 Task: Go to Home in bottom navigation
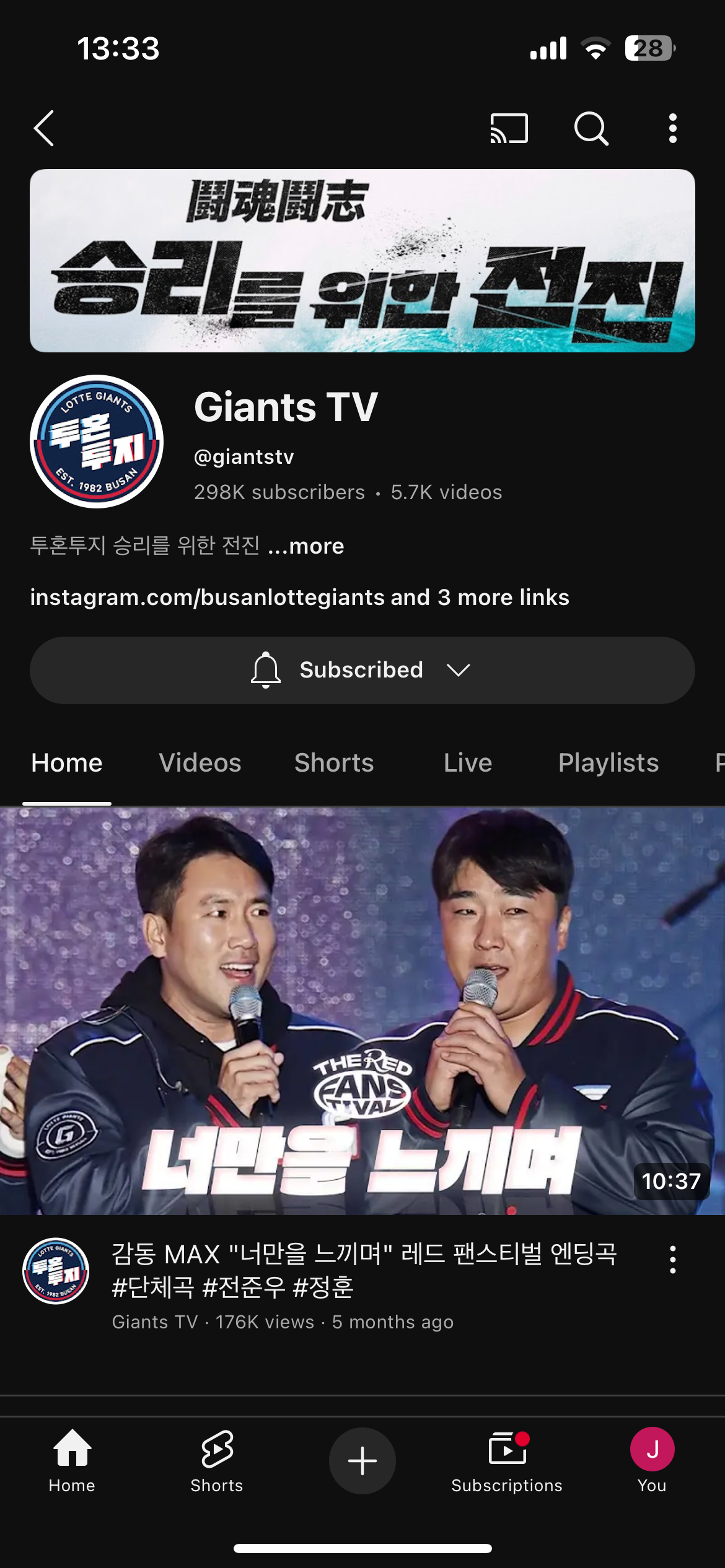(x=72, y=1460)
